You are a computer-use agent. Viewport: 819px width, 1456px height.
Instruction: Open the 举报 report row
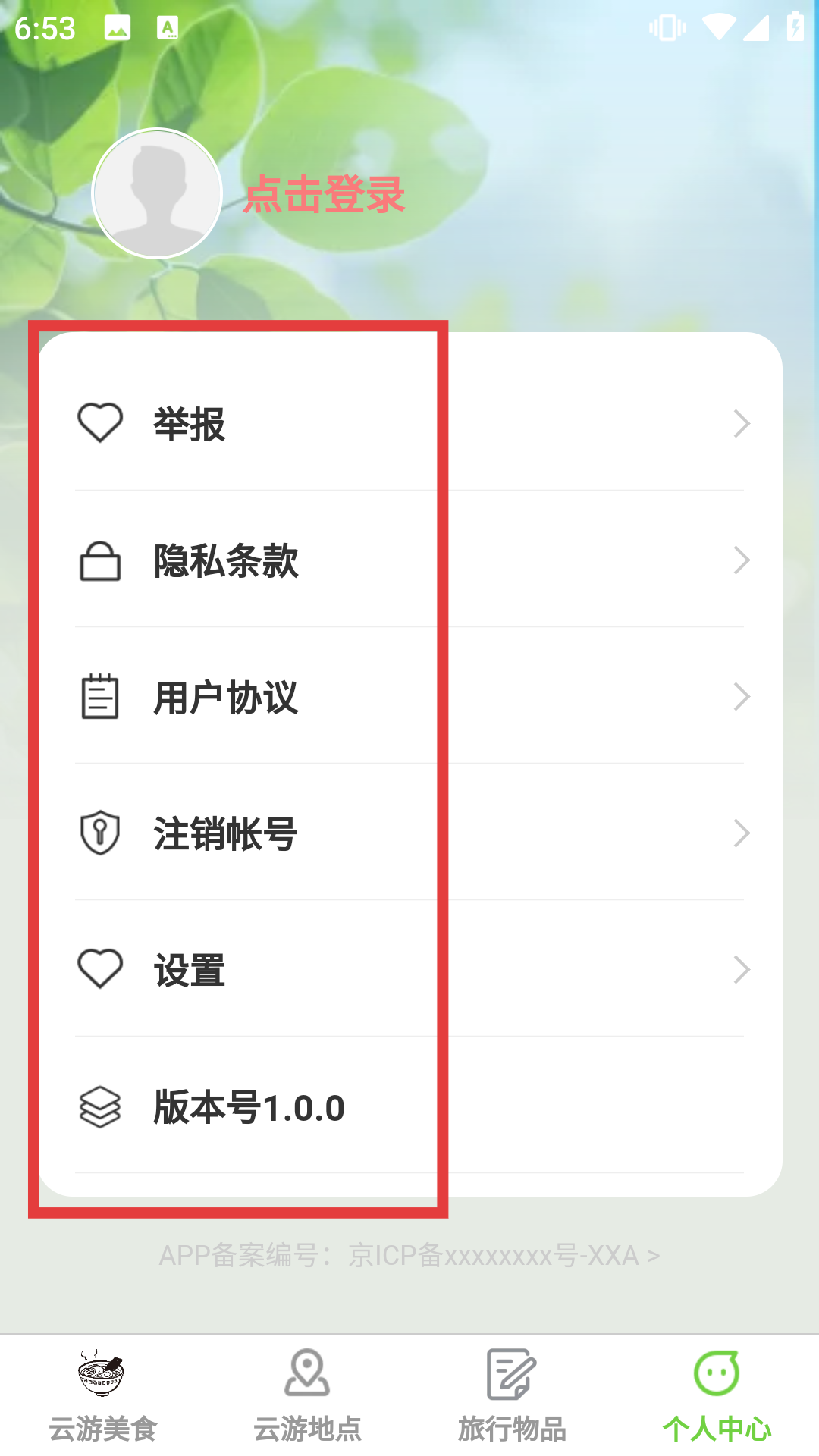click(x=409, y=423)
